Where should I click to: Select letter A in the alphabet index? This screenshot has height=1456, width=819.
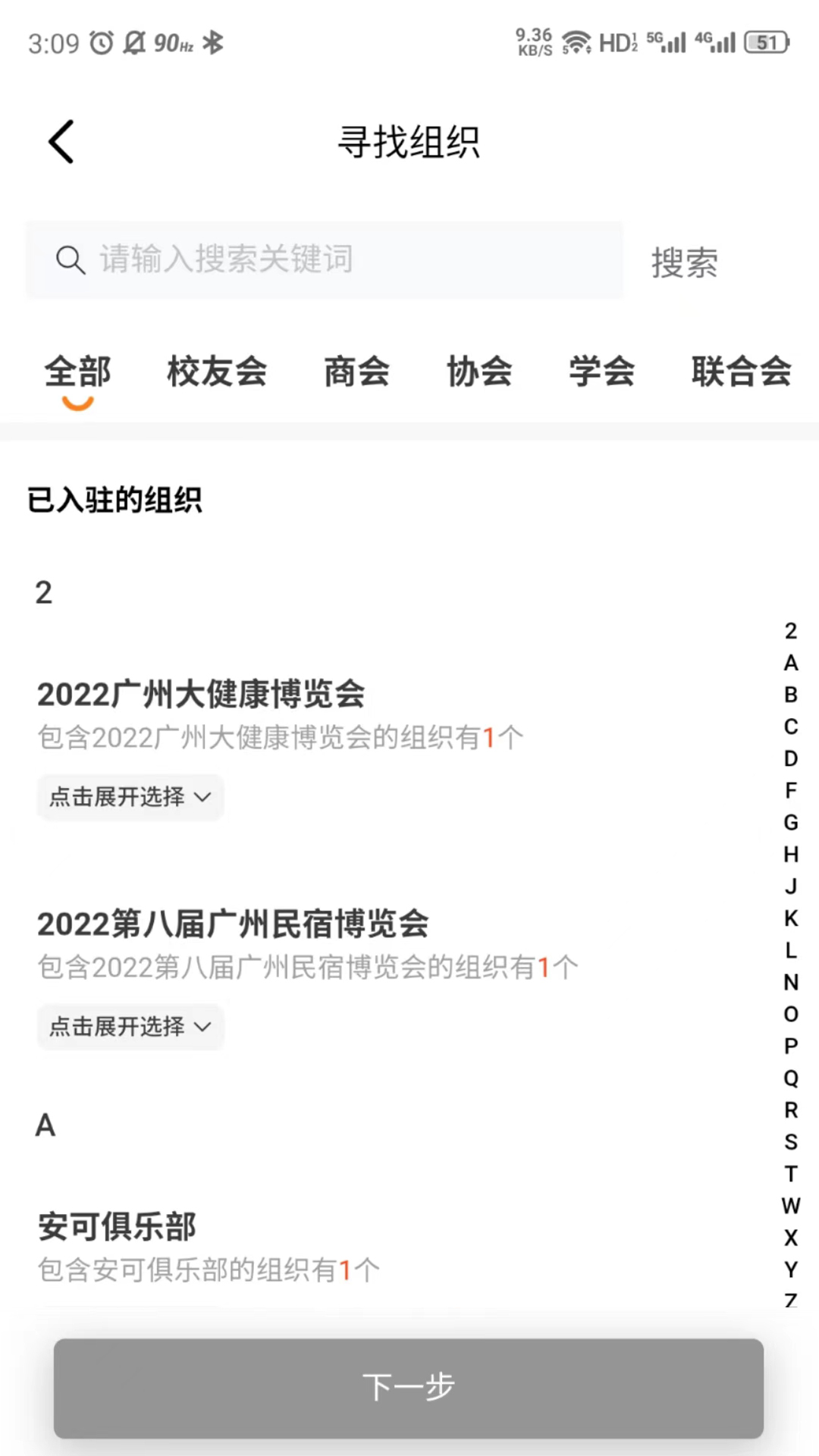(x=790, y=664)
